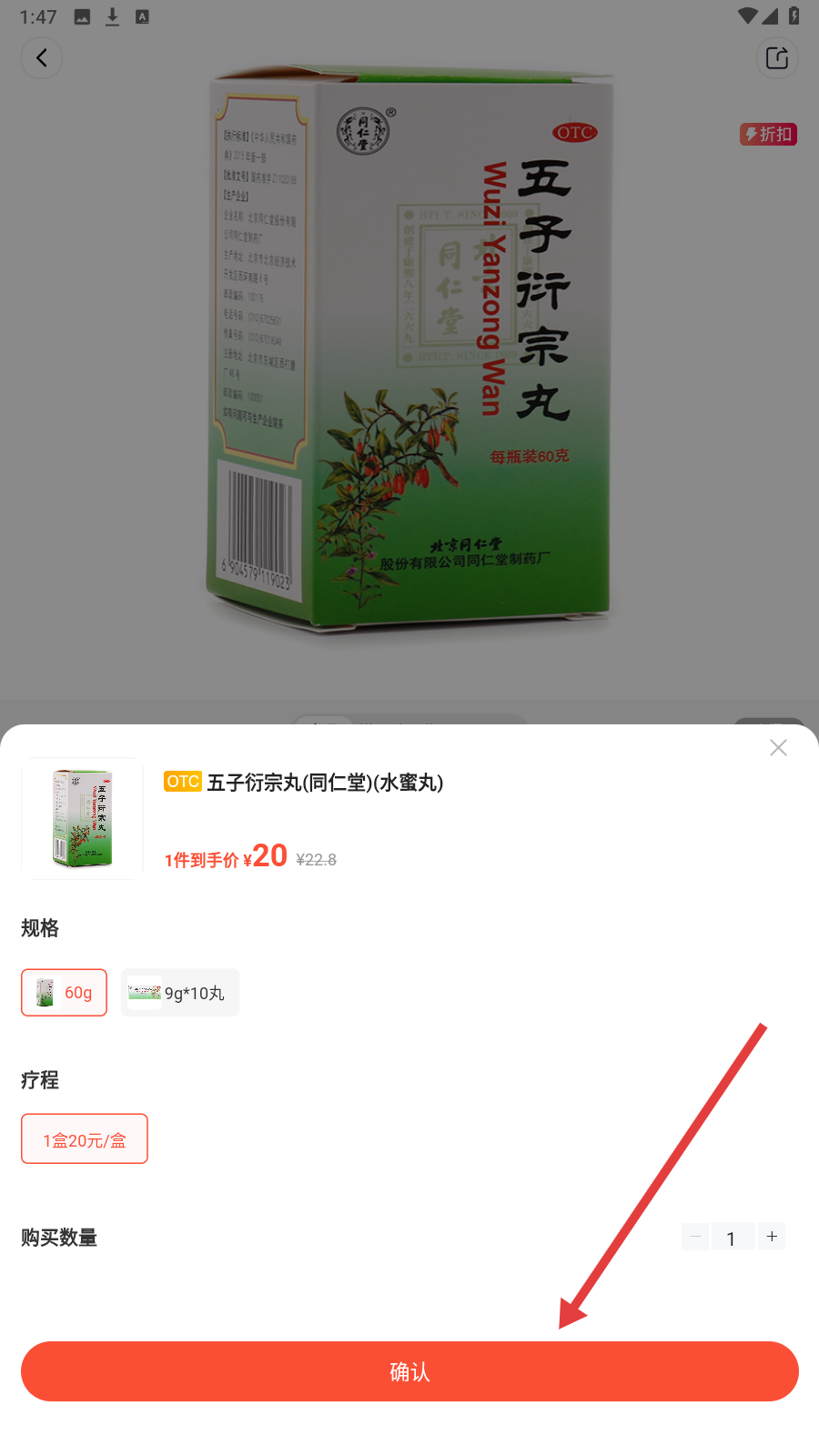The height and width of the screenshot is (1456, 819).
Task: Go back using the top arrow
Action: (42, 58)
